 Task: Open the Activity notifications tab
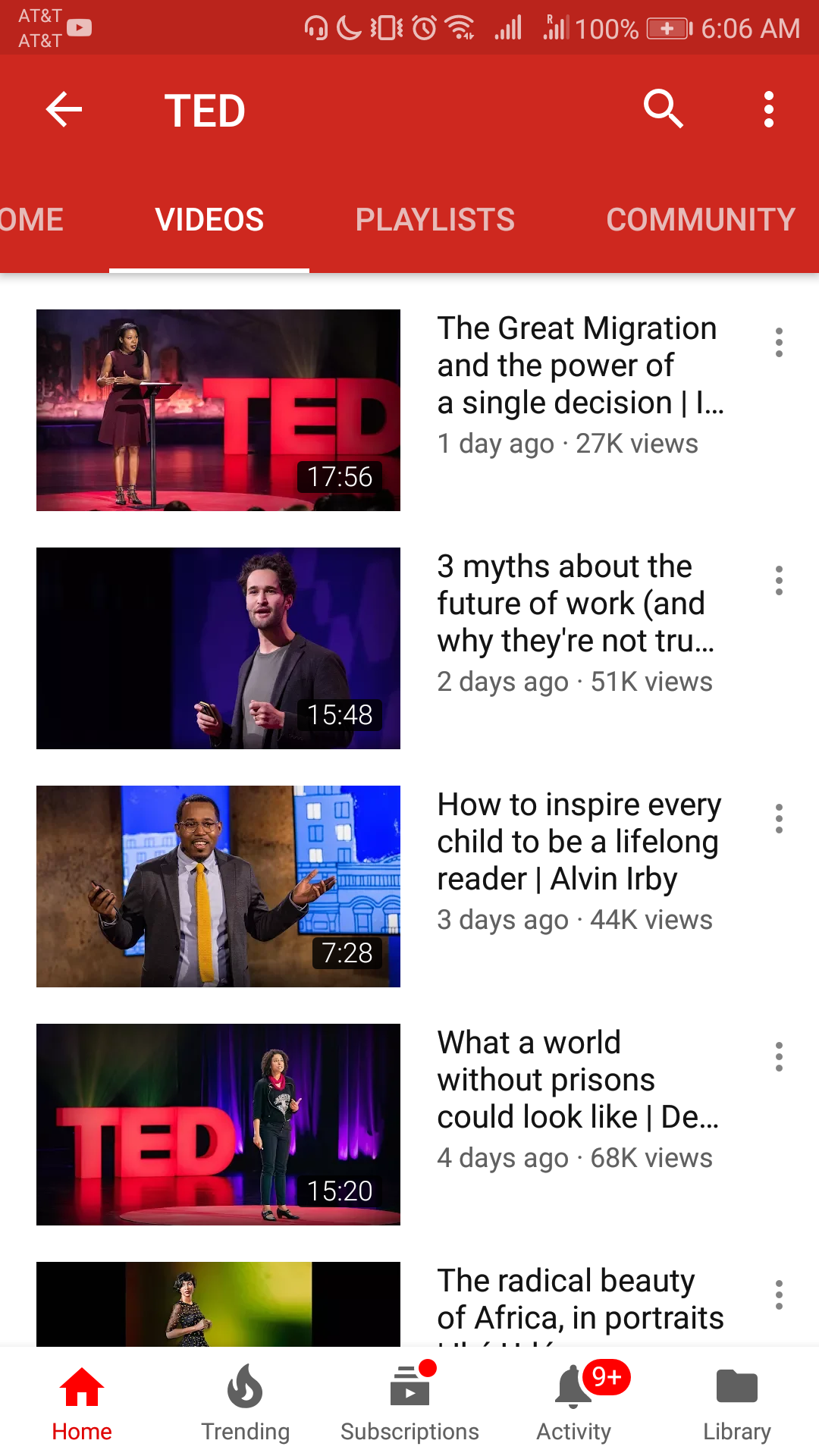(x=574, y=1403)
